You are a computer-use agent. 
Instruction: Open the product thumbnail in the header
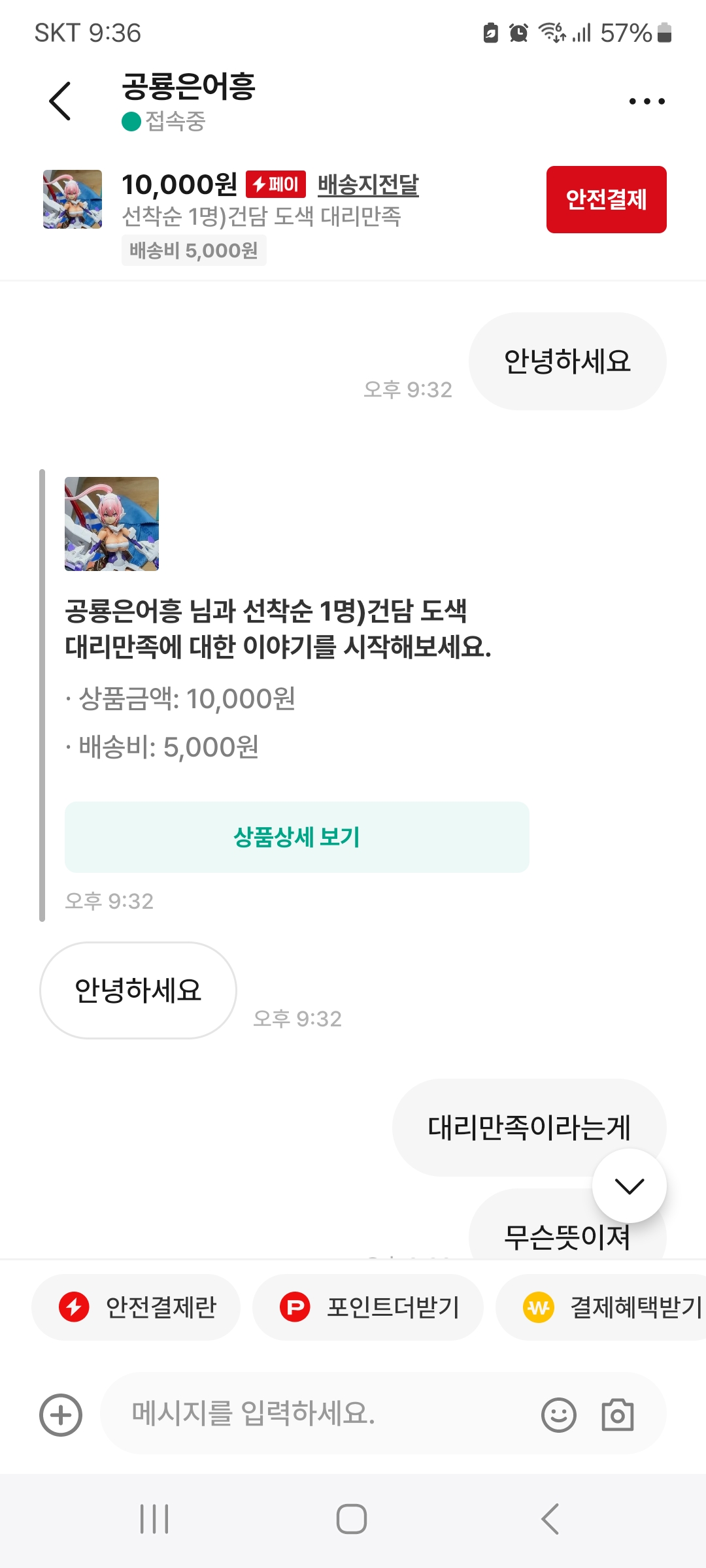(x=73, y=199)
